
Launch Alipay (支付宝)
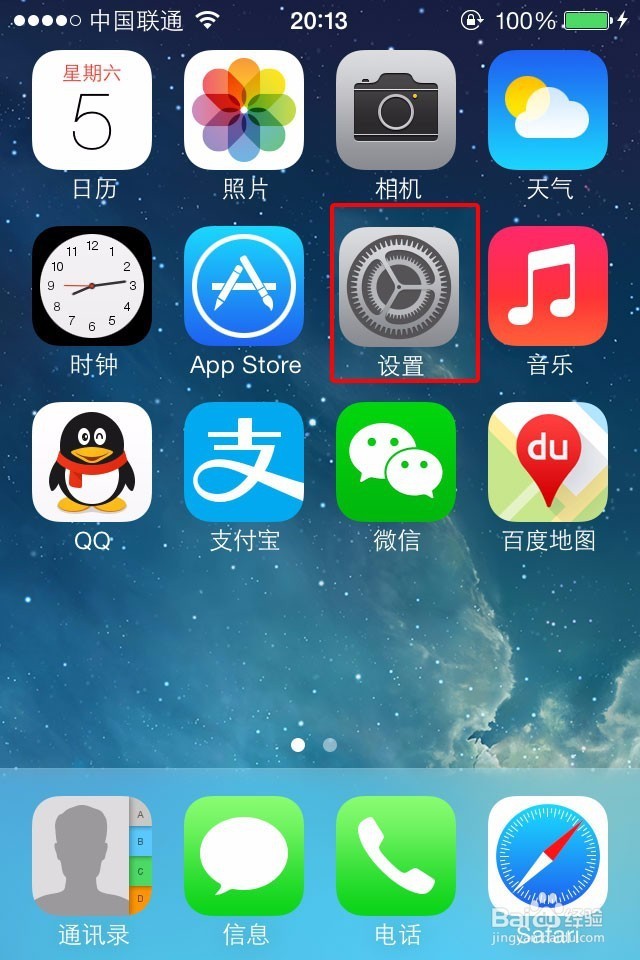pyautogui.click(x=244, y=462)
